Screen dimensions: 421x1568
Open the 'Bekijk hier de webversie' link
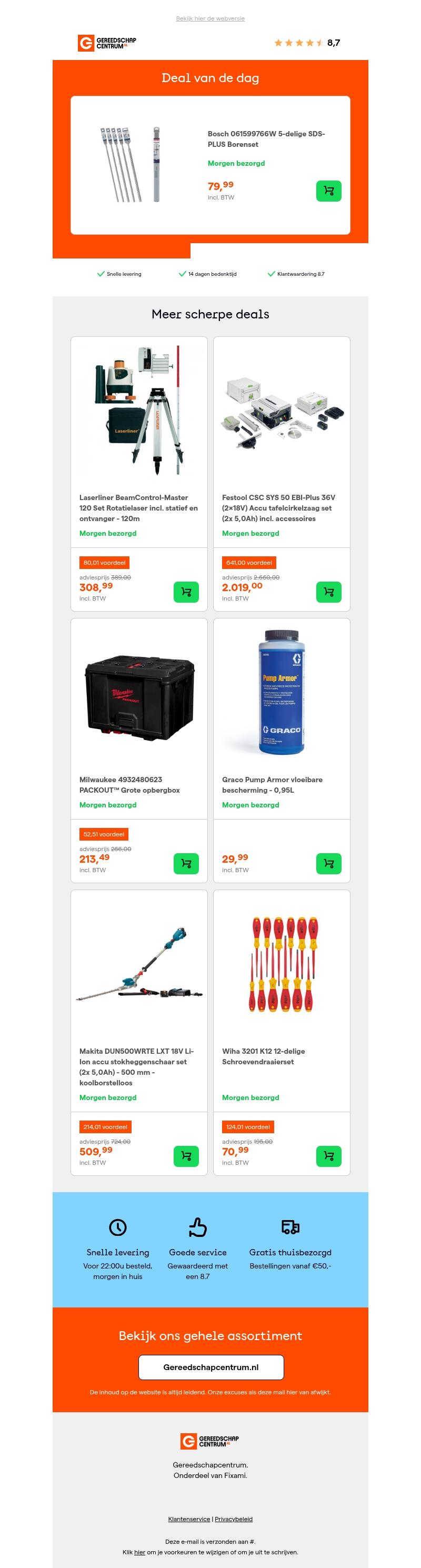click(210, 19)
